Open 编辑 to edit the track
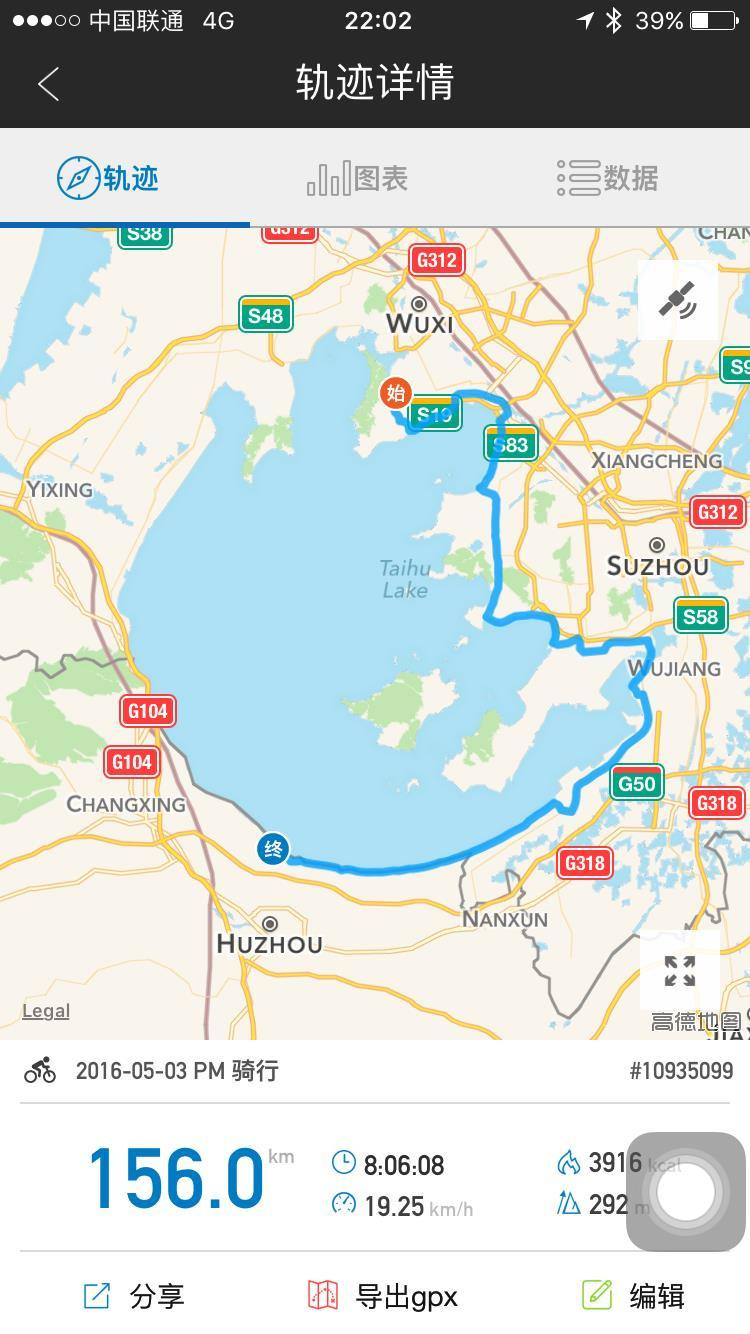This screenshot has height=1334, width=750. click(x=633, y=1296)
